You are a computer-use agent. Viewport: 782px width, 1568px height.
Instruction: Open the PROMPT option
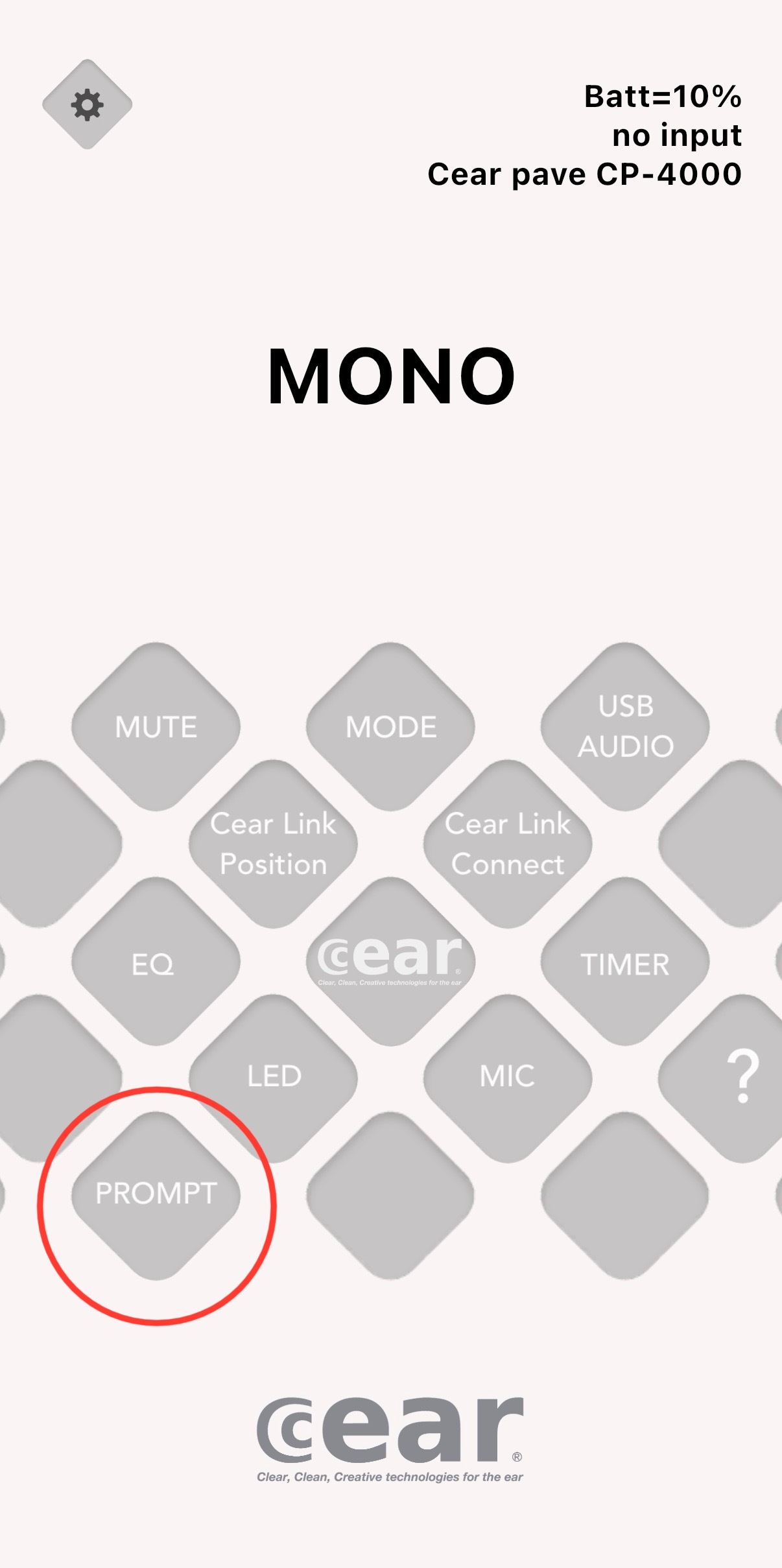(156, 1194)
